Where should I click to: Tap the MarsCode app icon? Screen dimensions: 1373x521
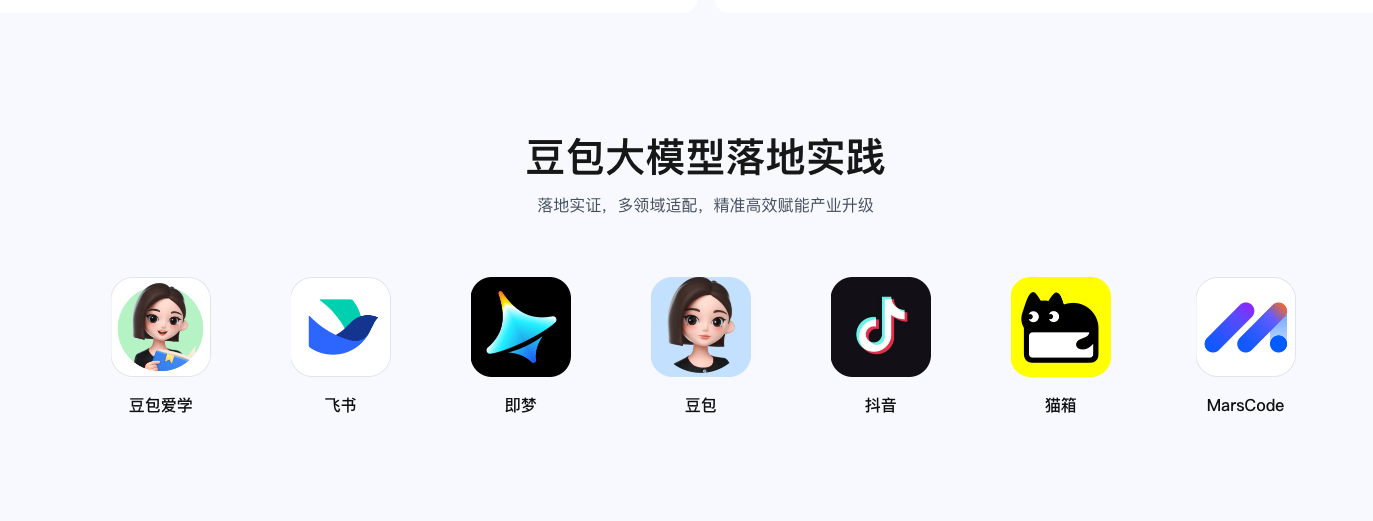[1246, 327]
